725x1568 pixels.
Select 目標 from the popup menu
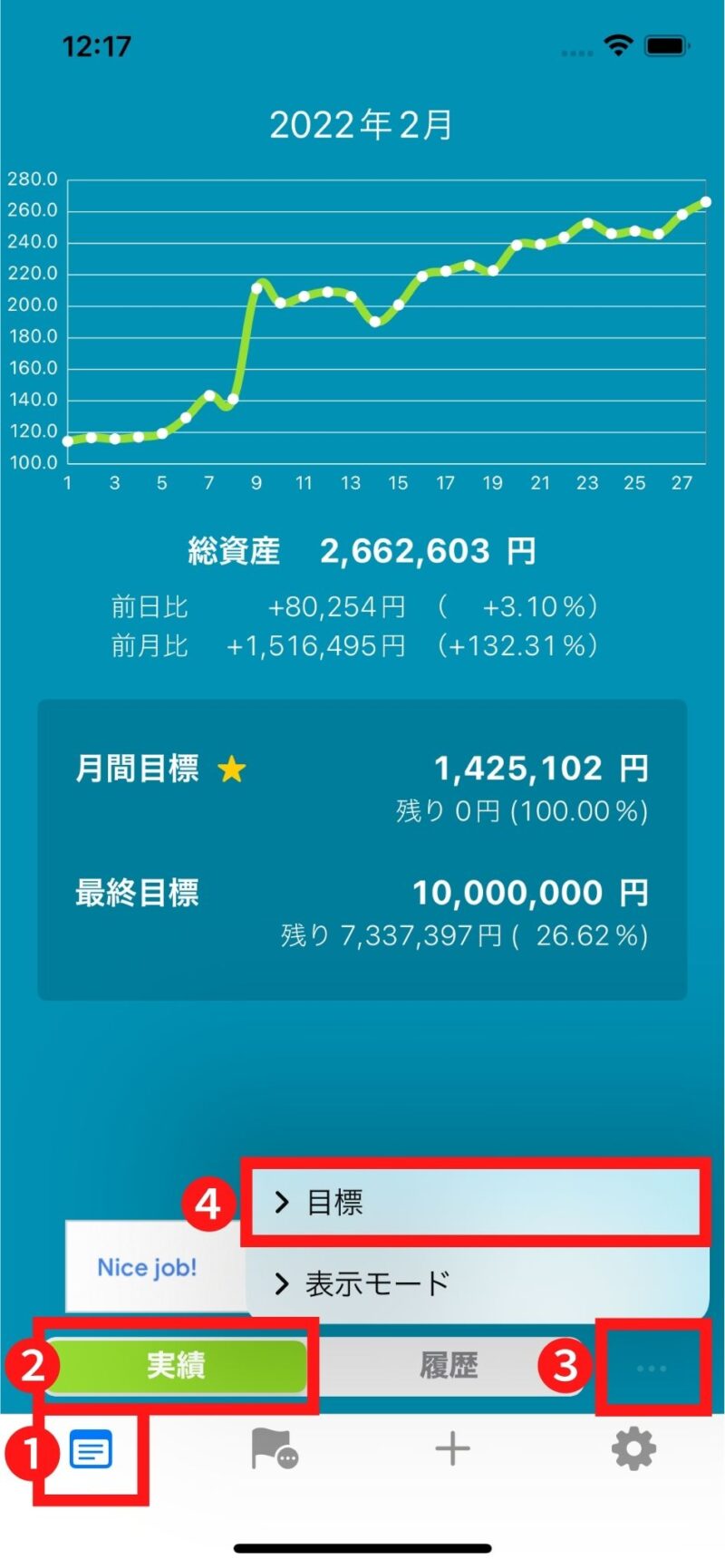coord(477,1203)
